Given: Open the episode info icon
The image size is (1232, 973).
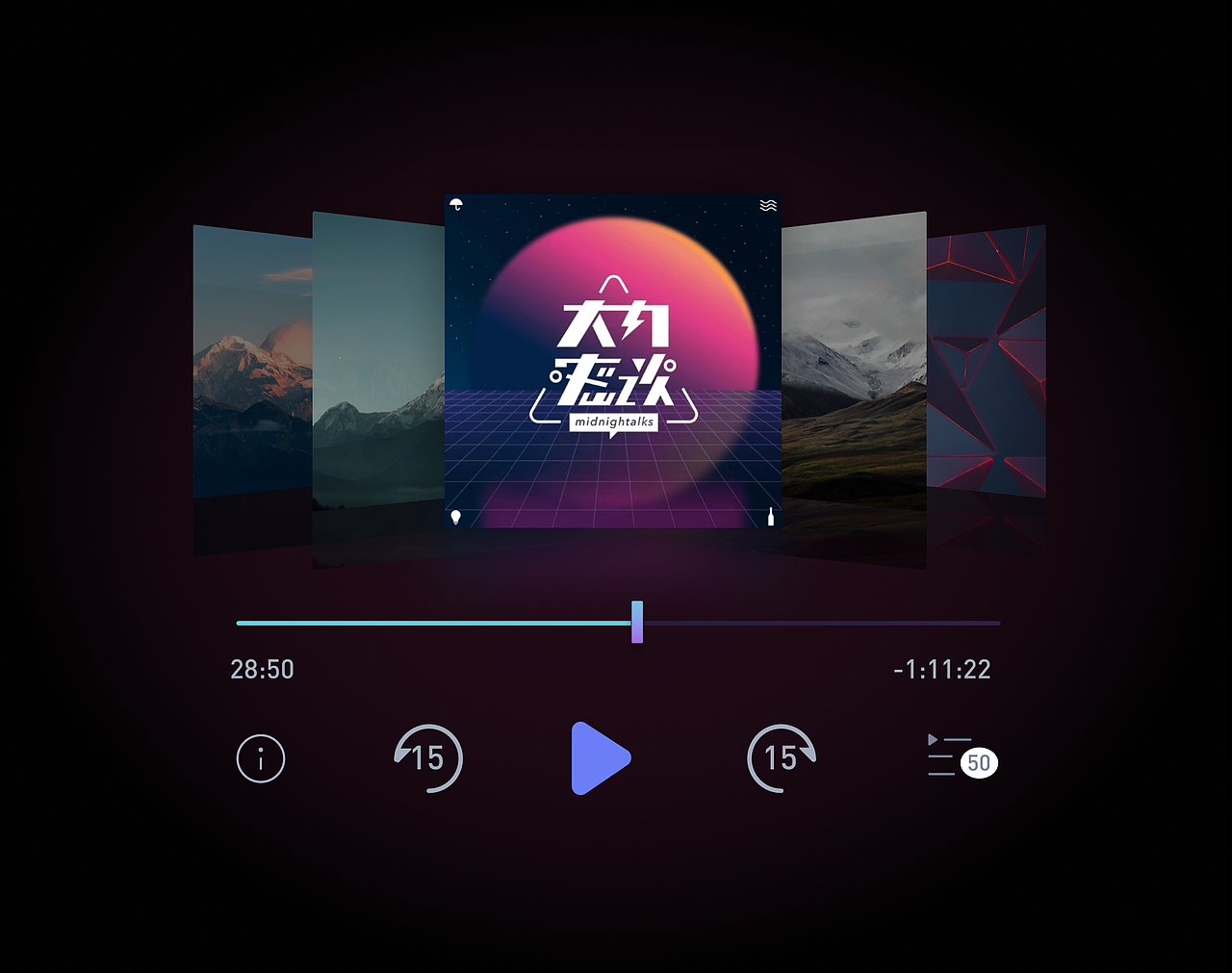Looking at the screenshot, I should pos(261,758).
